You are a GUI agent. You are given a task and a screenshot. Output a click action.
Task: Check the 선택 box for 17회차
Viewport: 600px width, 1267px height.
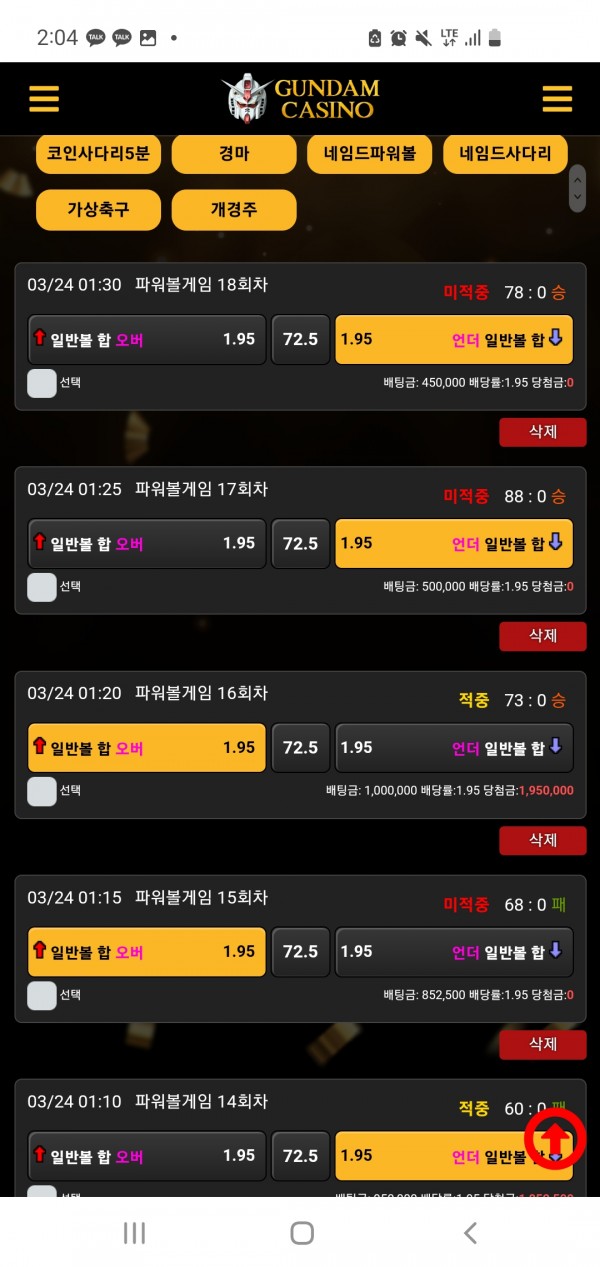(42, 587)
